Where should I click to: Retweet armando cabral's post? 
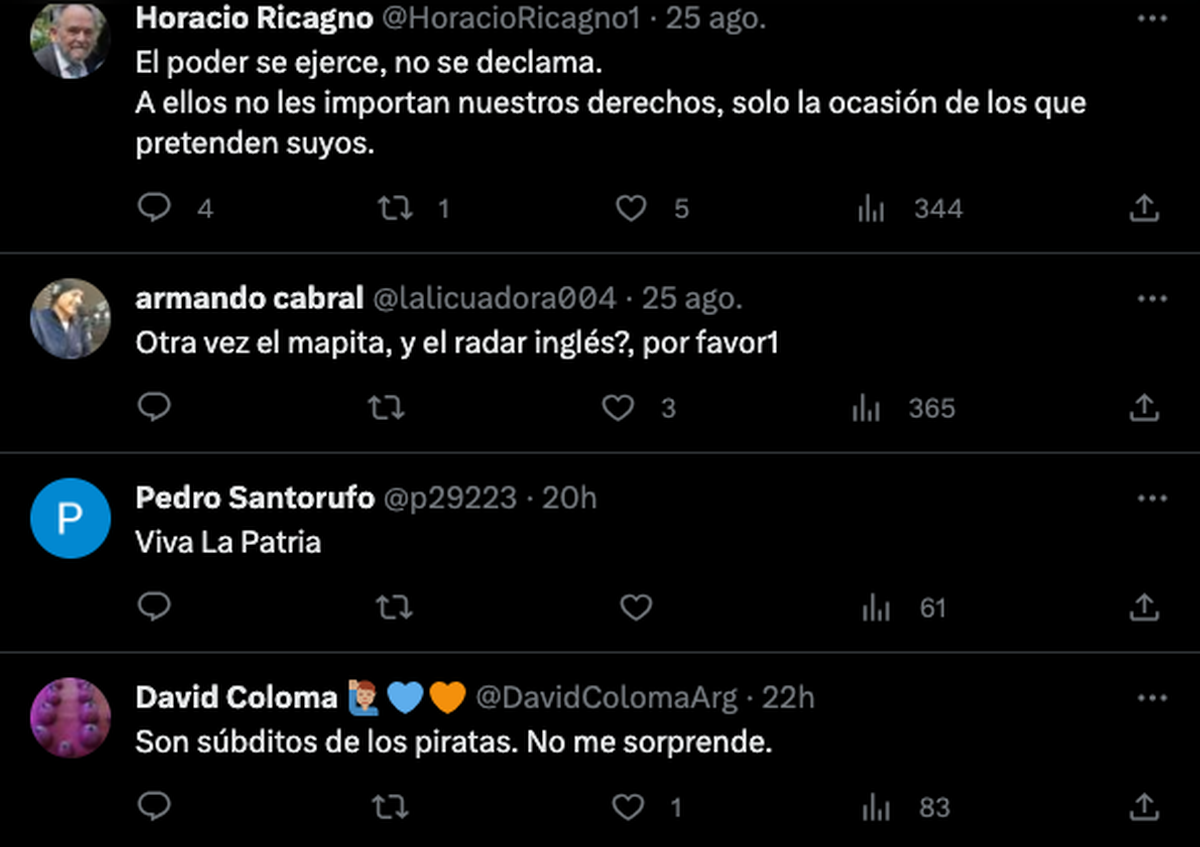click(x=385, y=408)
